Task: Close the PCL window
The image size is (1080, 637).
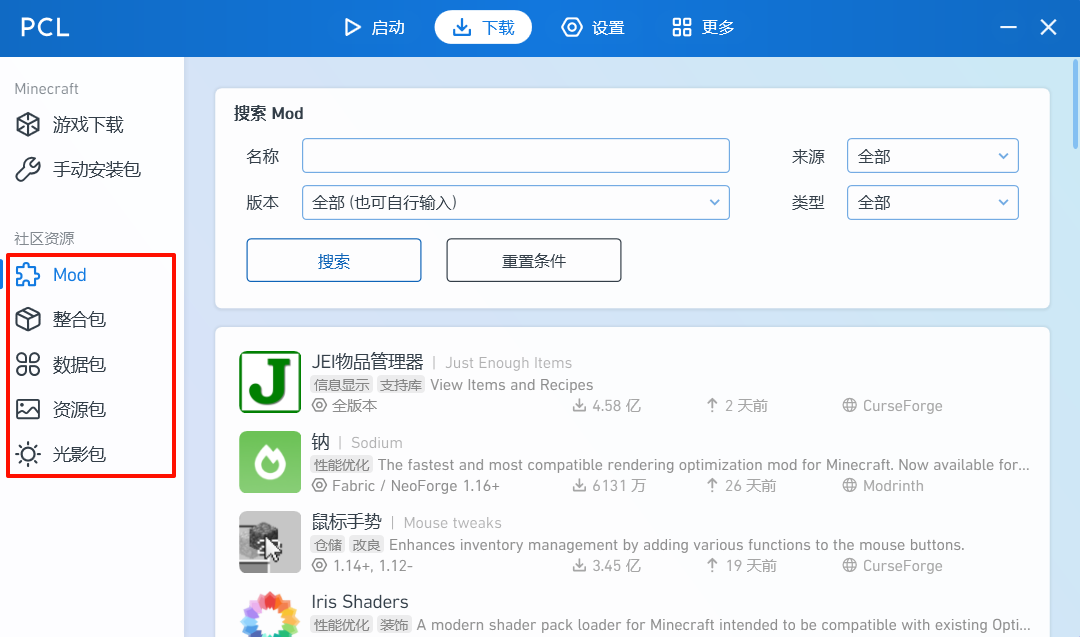Action: tap(1048, 28)
